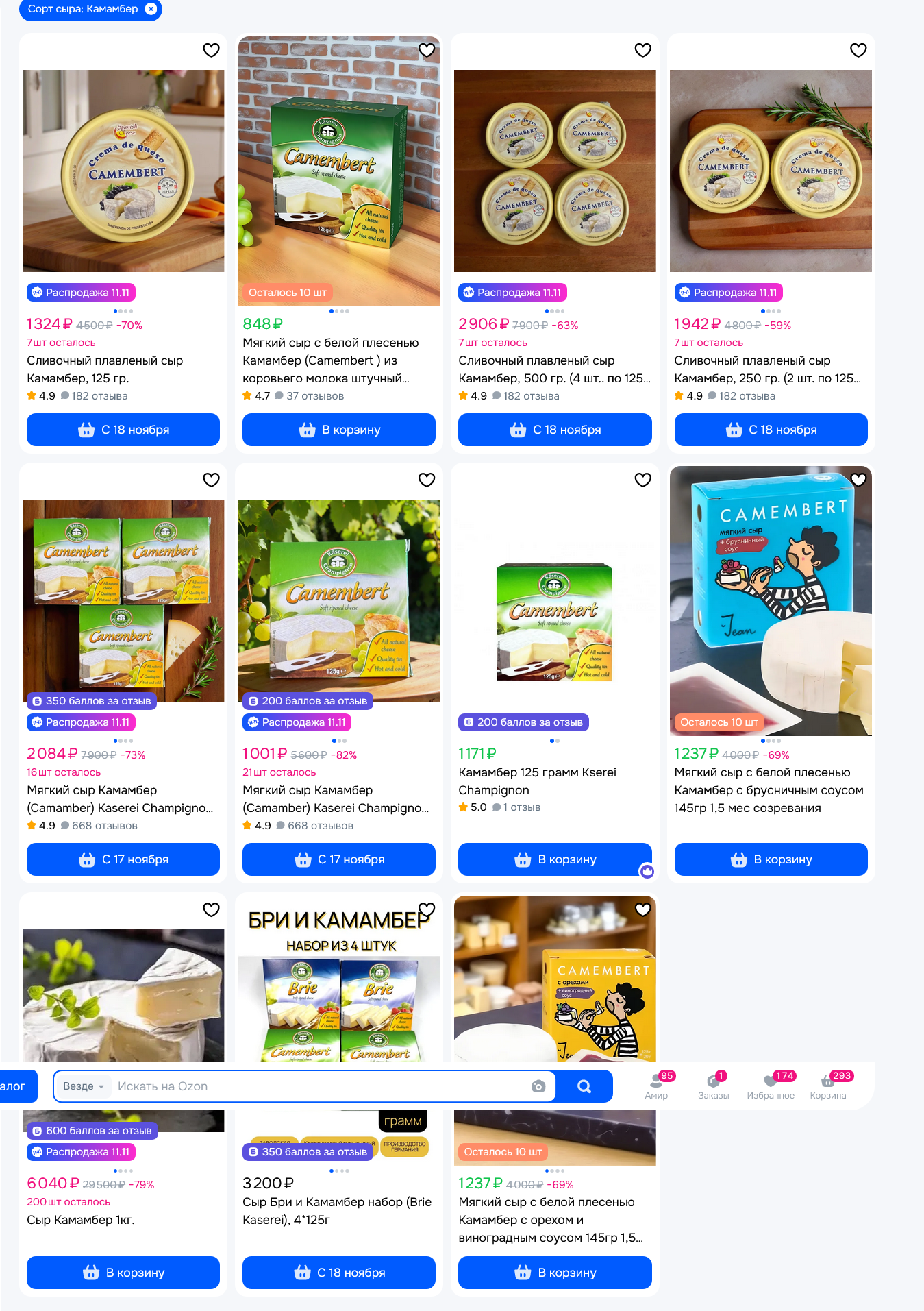Add the 848₽ soft cheese to cart
This screenshot has width=924, height=1311.
pos(339,430)
